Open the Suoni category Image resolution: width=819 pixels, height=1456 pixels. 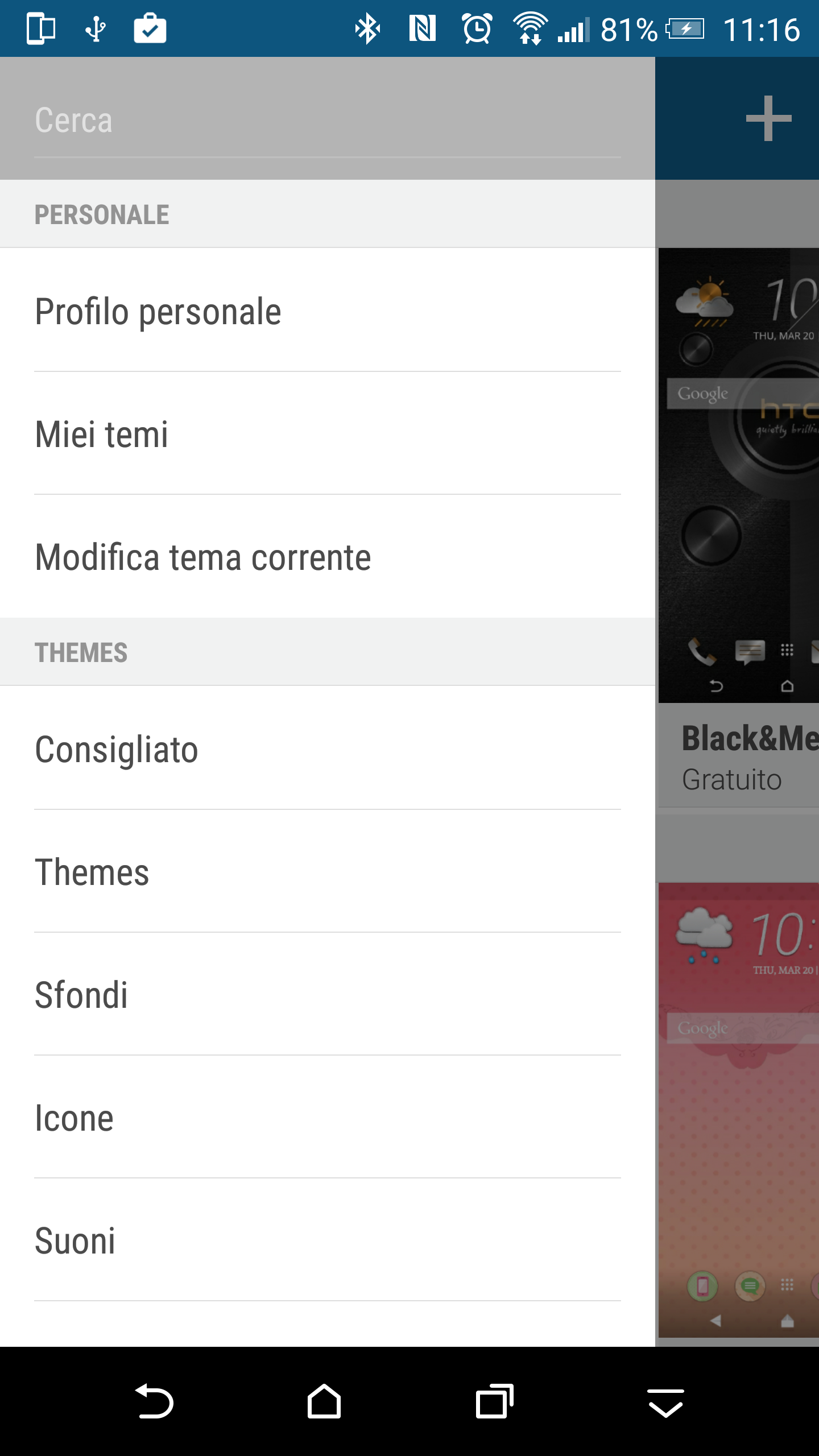(327, 1240)
